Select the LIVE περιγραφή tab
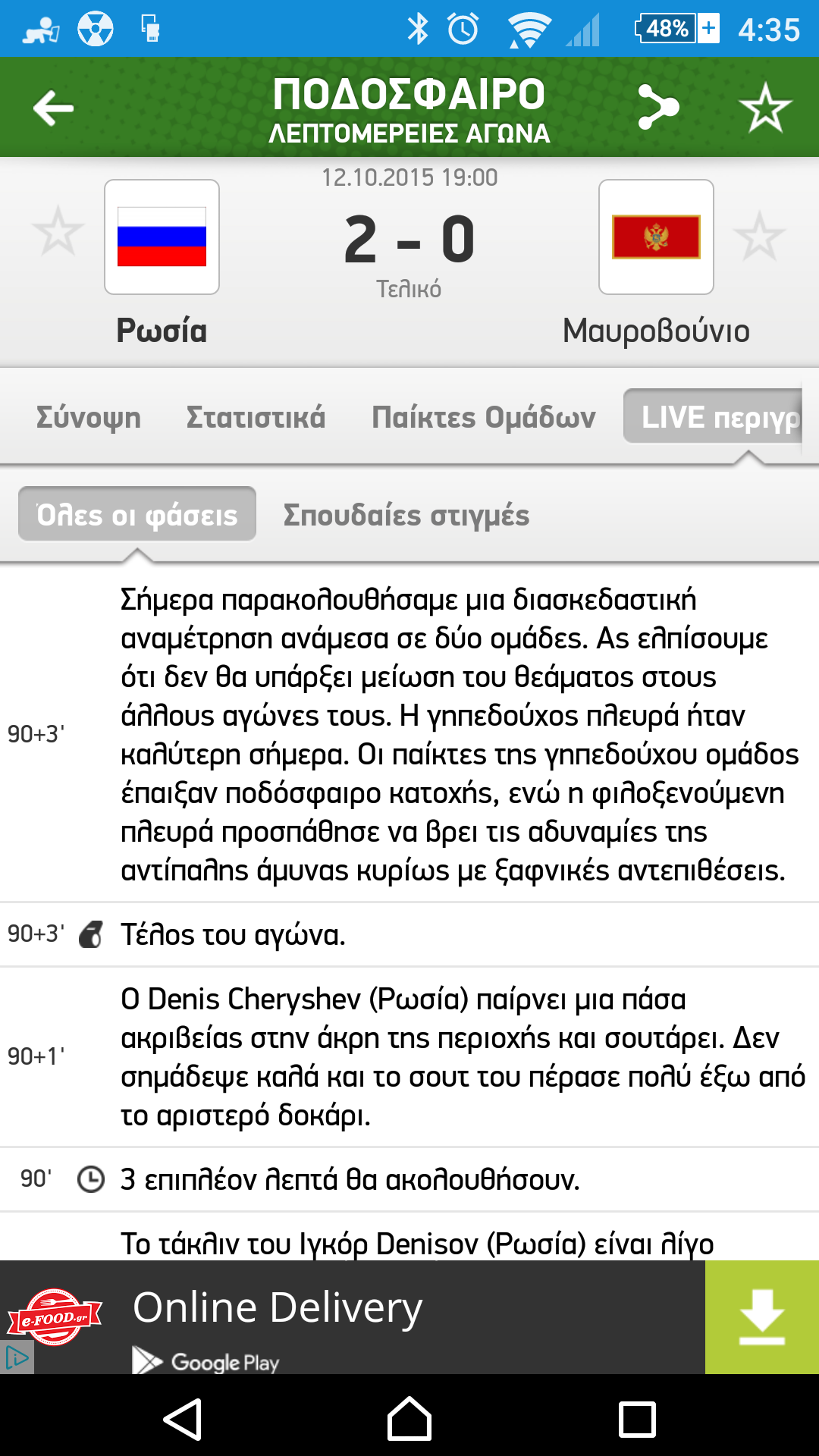Image resolution: width=819 pixels, height=1456 pixels. (713, 416)
